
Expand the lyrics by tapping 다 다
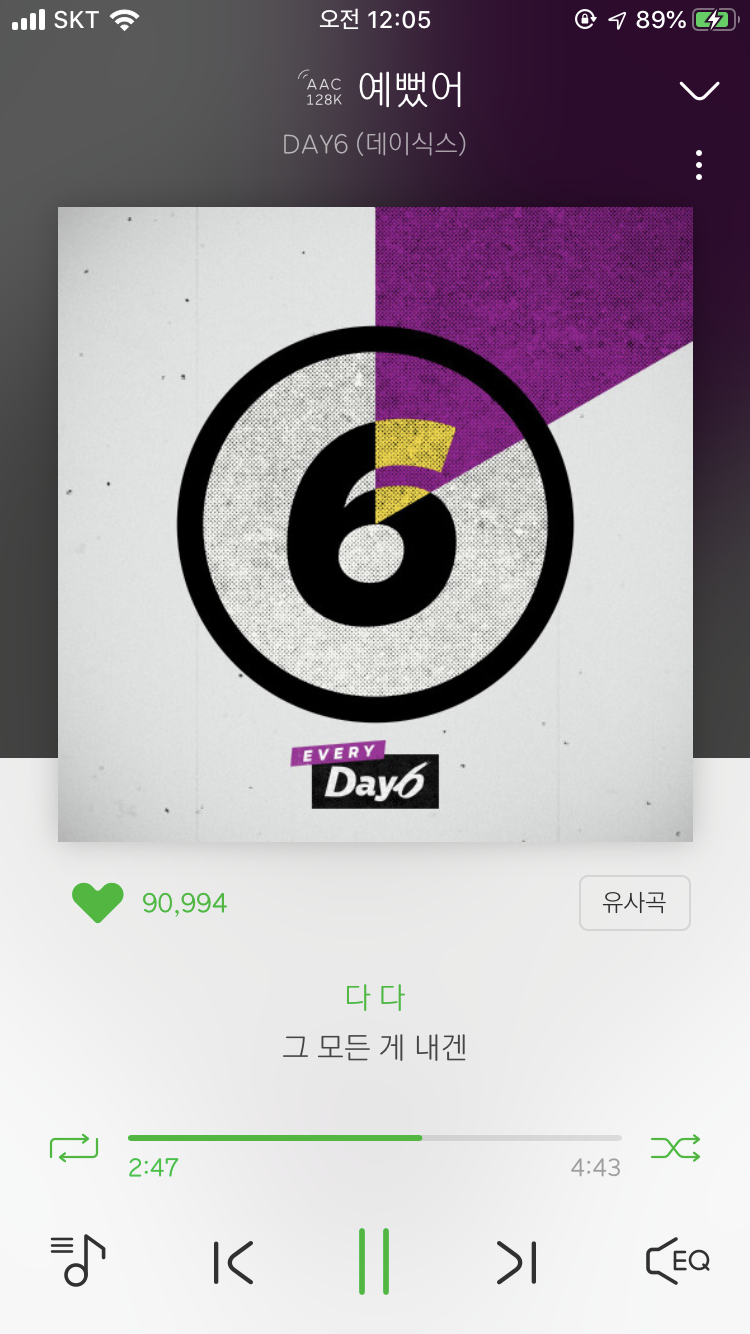click(x=374, y=996)
